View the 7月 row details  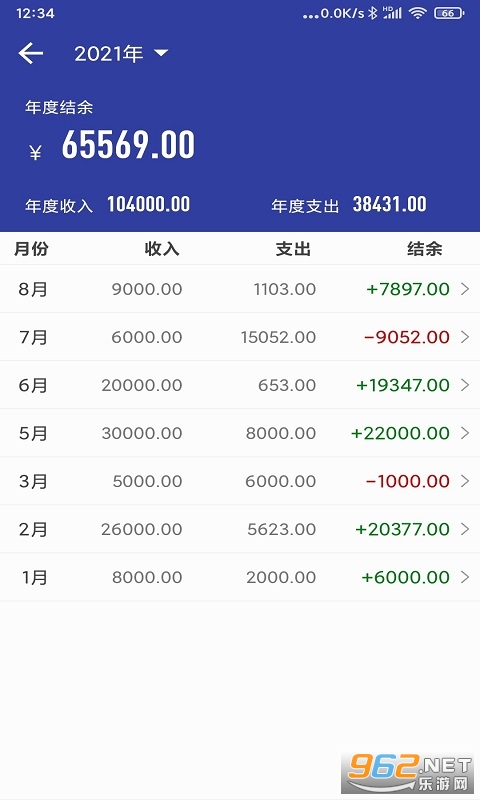click(240, 337)
